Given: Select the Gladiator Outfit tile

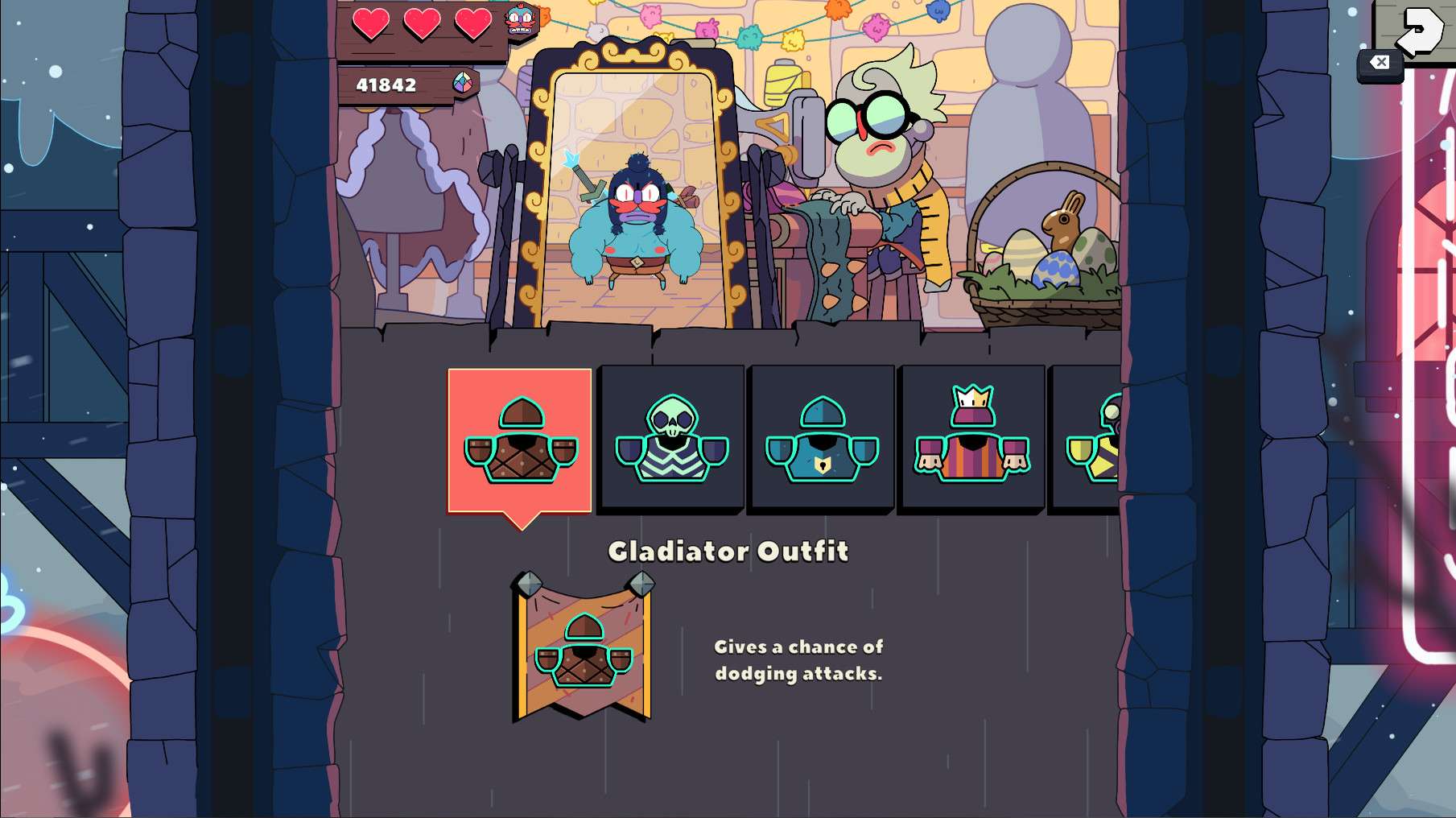Looking at the screenshot, I should pos(520,440).
